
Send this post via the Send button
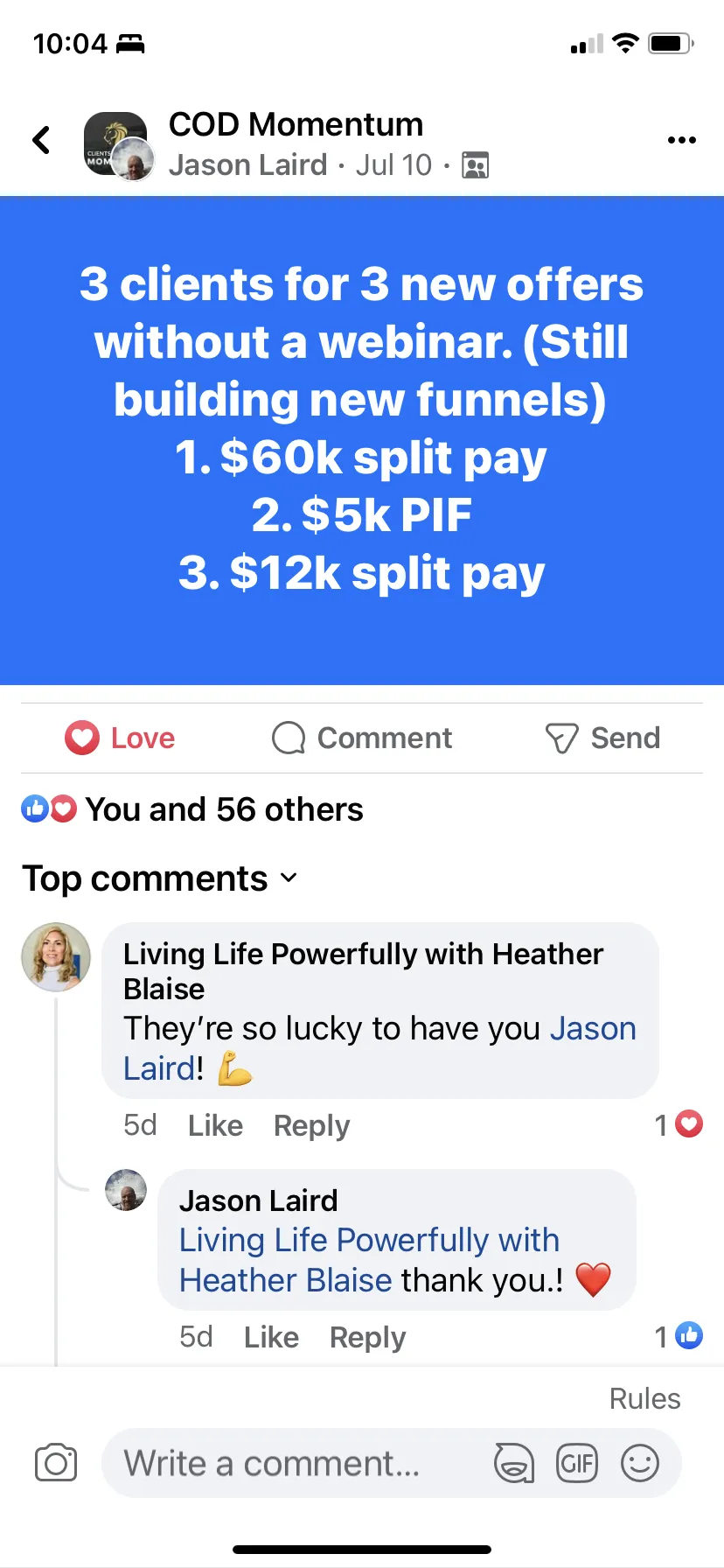point(602,738)
